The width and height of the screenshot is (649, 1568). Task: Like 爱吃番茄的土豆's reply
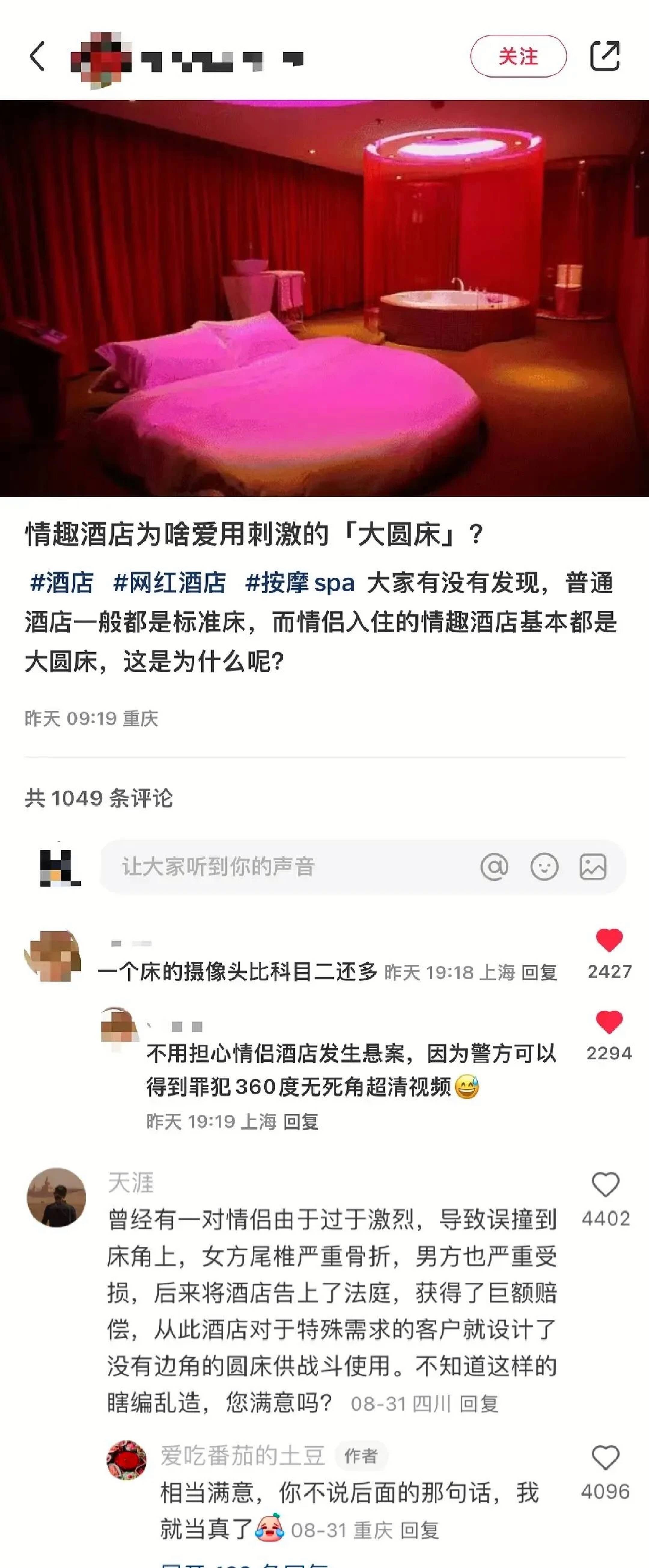tap(605, 1458)
